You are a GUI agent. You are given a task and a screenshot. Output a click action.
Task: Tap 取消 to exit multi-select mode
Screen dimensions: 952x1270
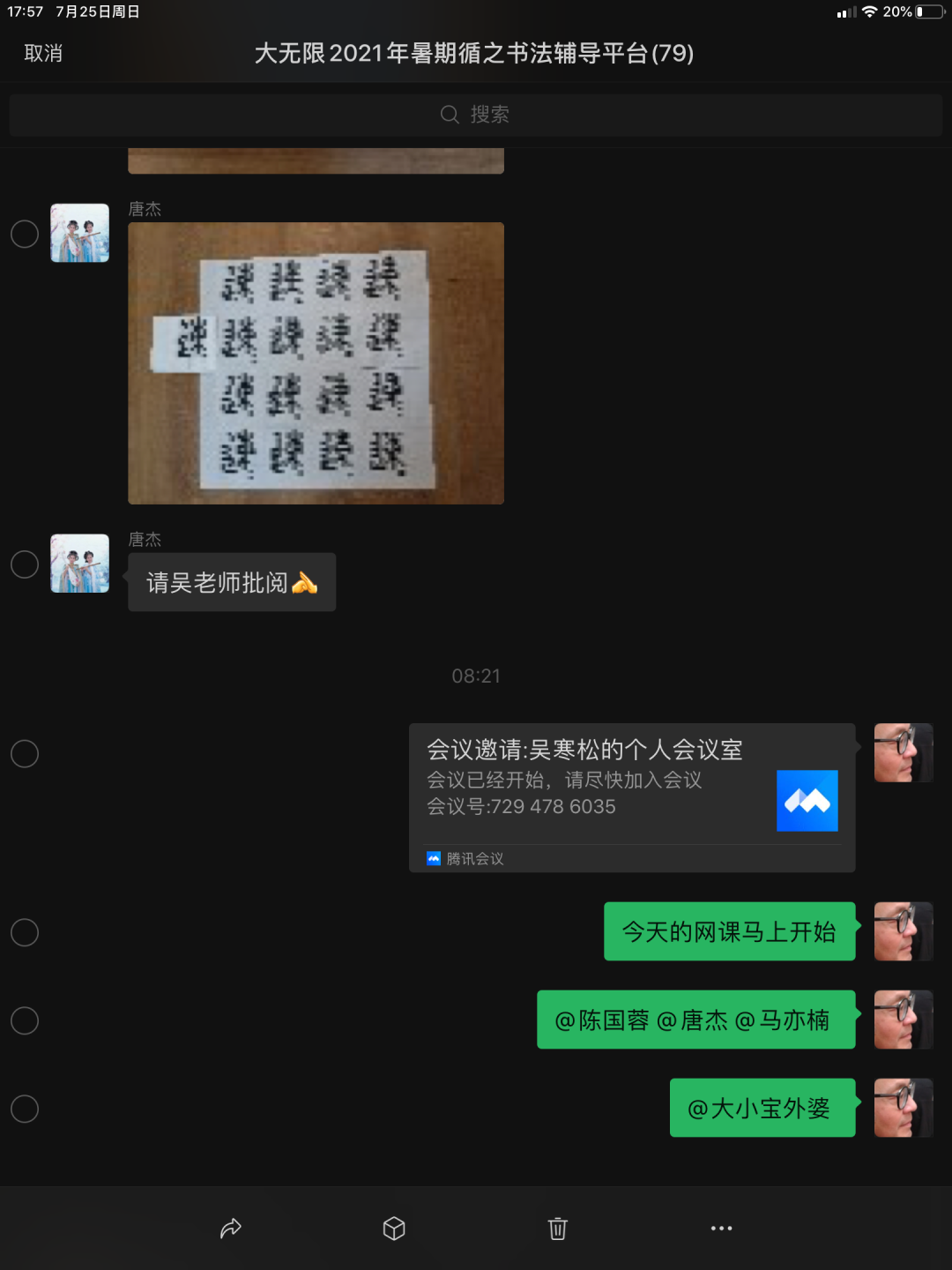click(43, 54)
